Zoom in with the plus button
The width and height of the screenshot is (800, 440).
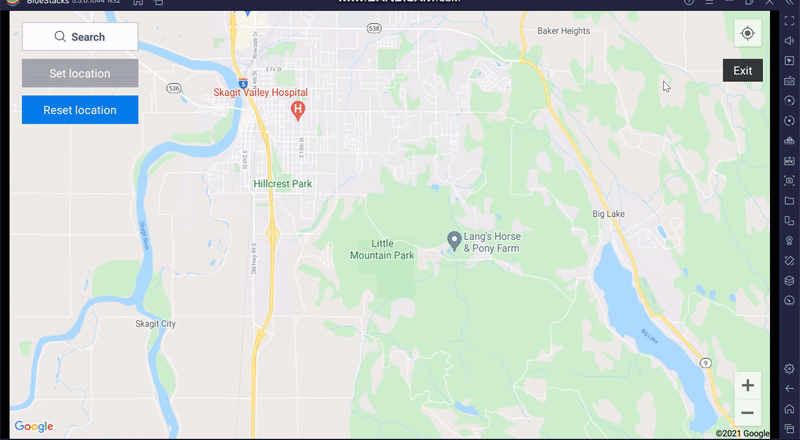click(x=747, y=386)
